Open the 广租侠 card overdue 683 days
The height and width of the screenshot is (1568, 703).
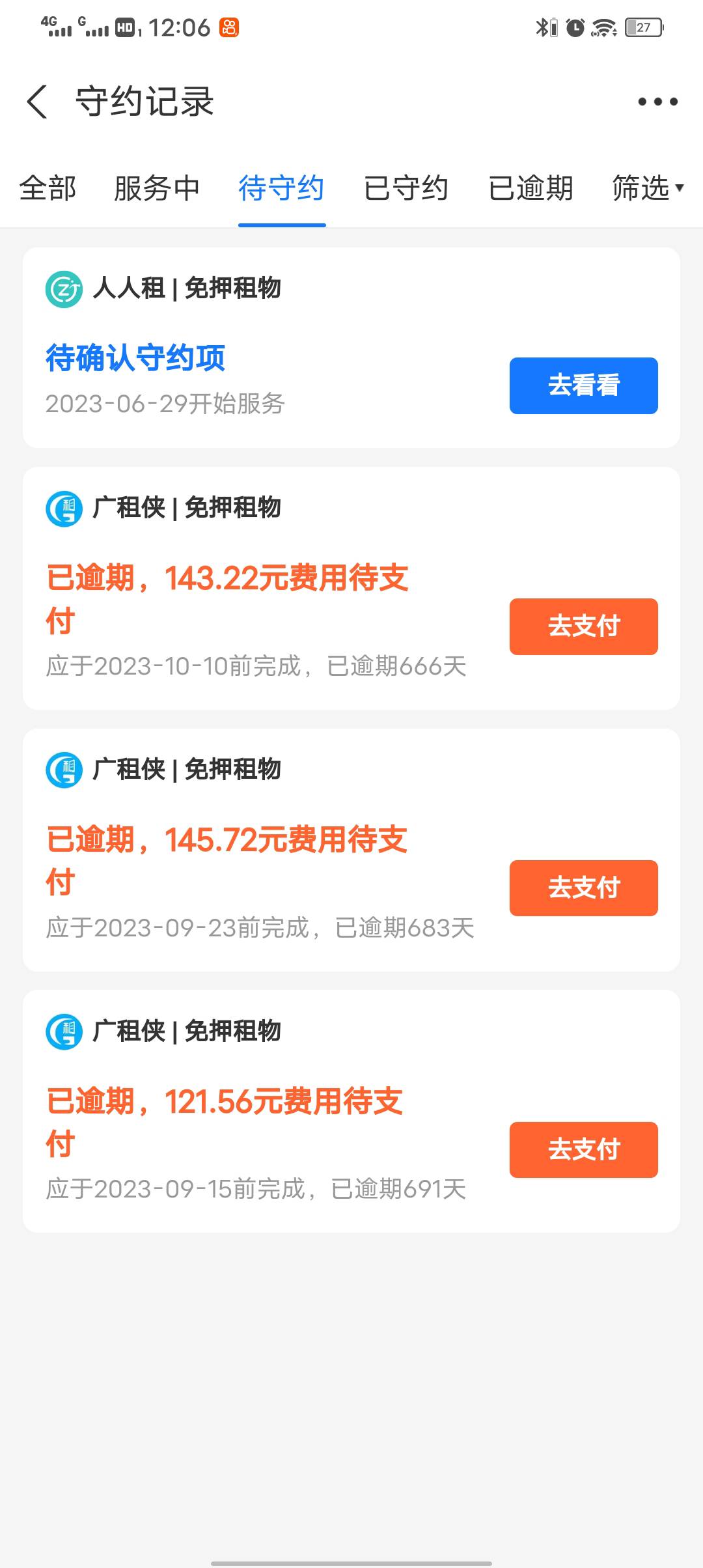351,850
